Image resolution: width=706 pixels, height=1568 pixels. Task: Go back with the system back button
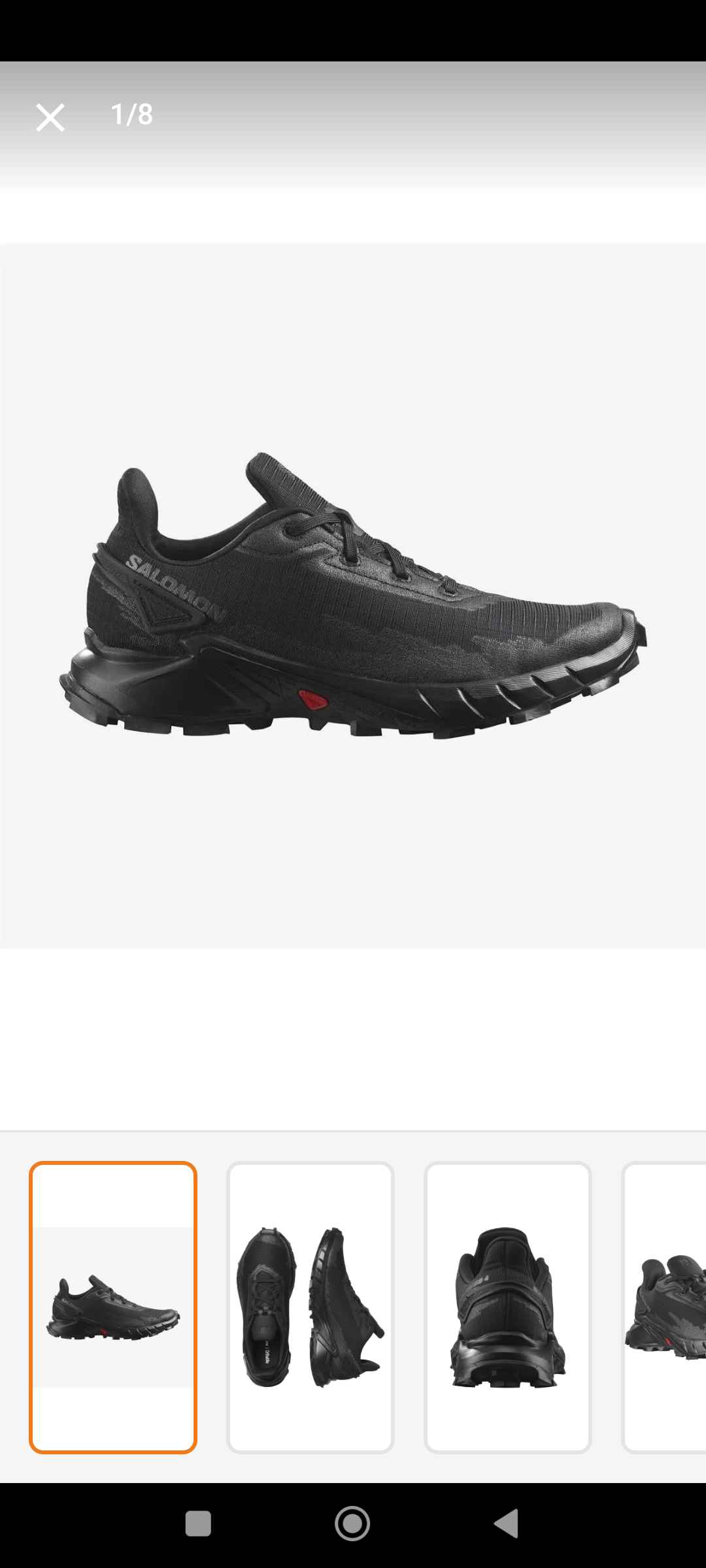[507, 1524]
